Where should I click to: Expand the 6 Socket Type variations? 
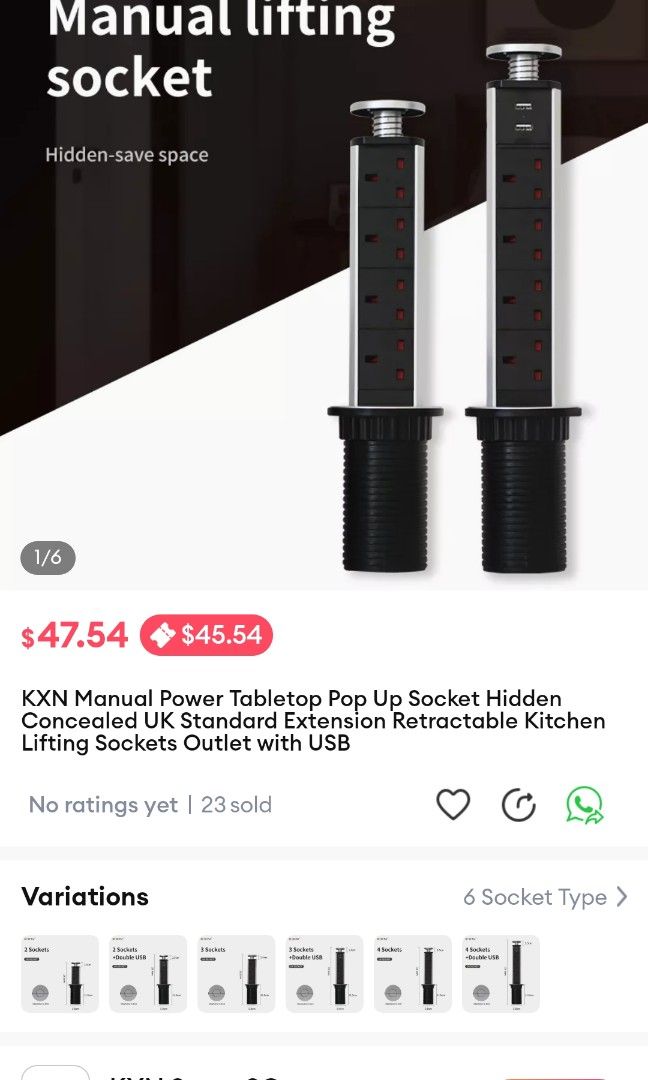click(545, 897)
